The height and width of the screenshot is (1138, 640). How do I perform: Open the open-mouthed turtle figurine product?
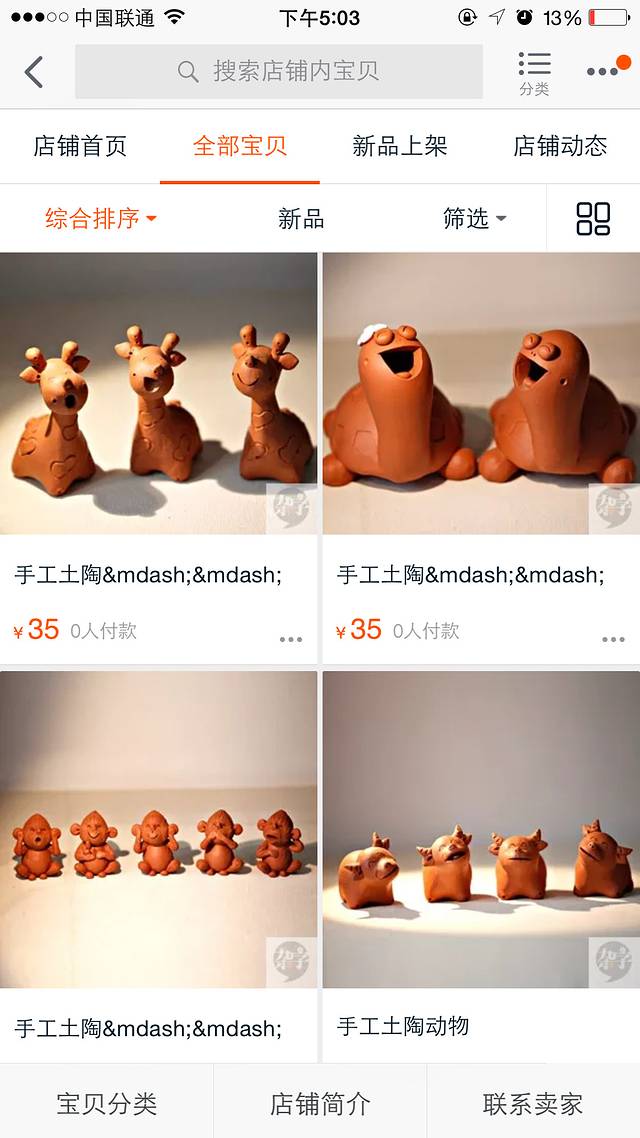[481, 394]
